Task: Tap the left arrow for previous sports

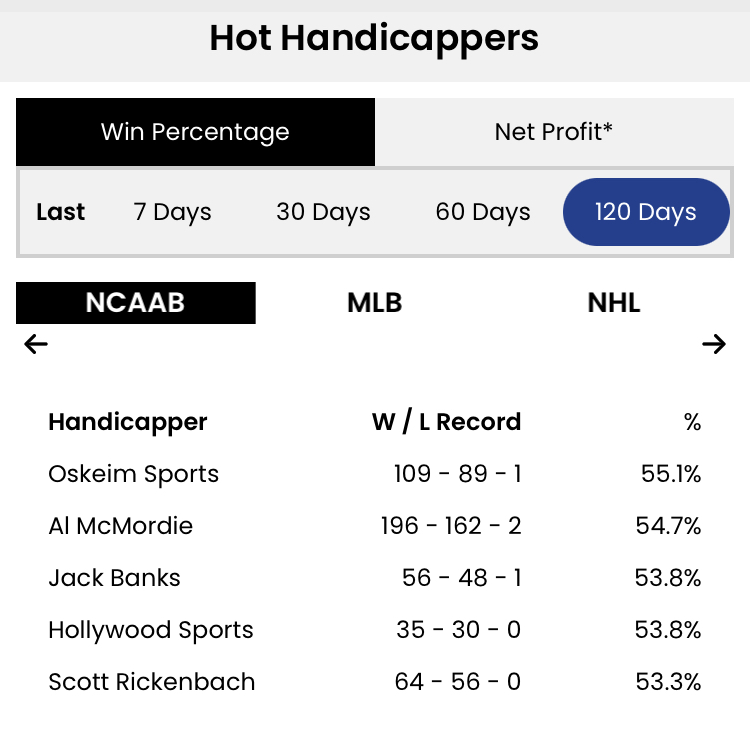Action: 36,345
